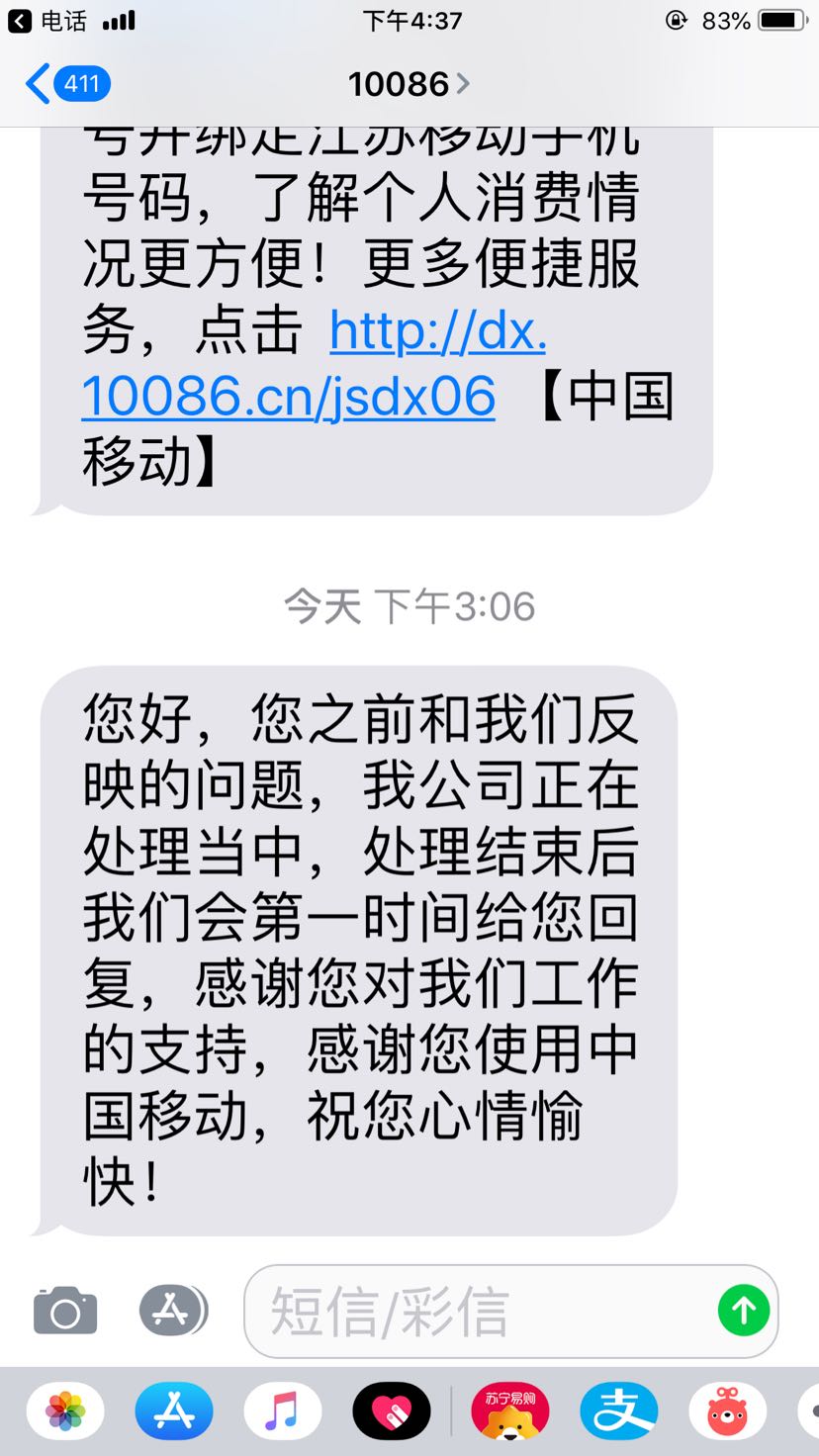Toggle the App Store apps drawer
Screen dimensions: 819x1456
(x=172, y=1312)
